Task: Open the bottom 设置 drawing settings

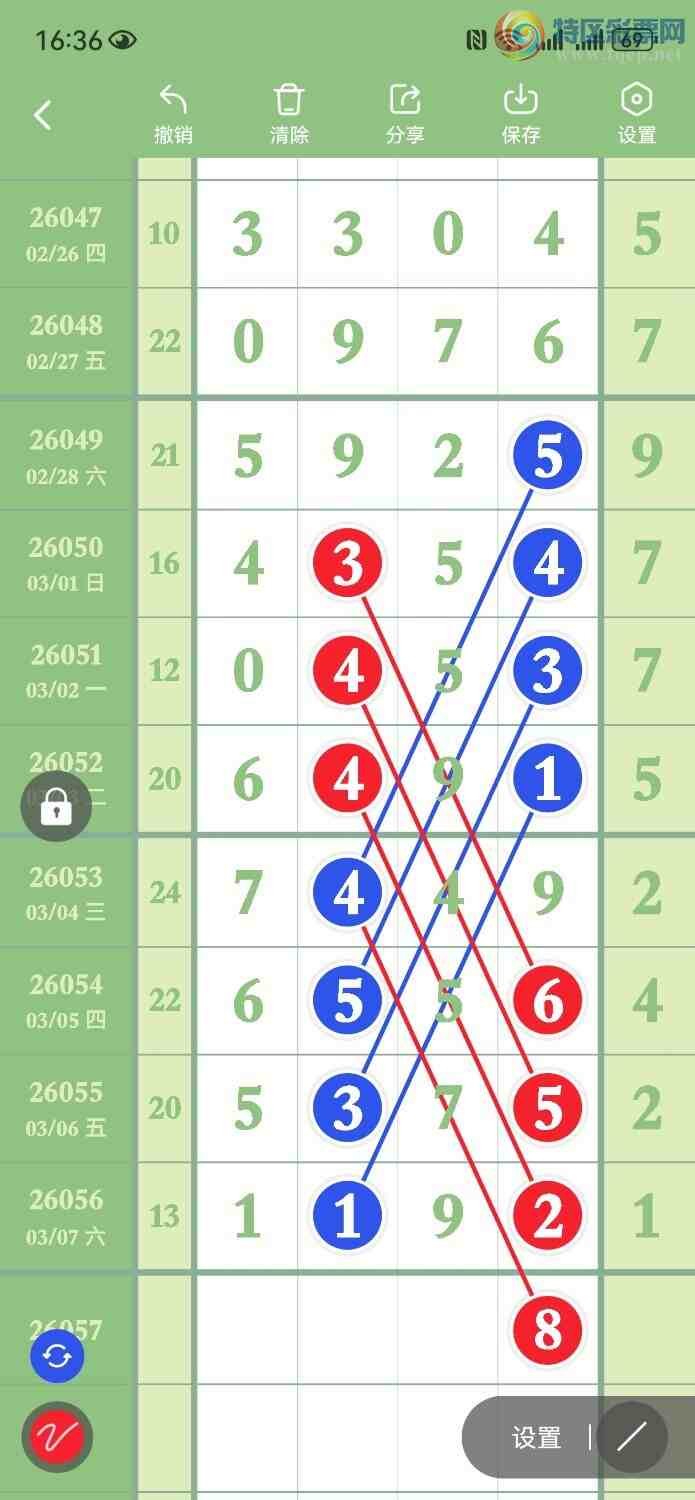Action: [x=536, y=1438]
